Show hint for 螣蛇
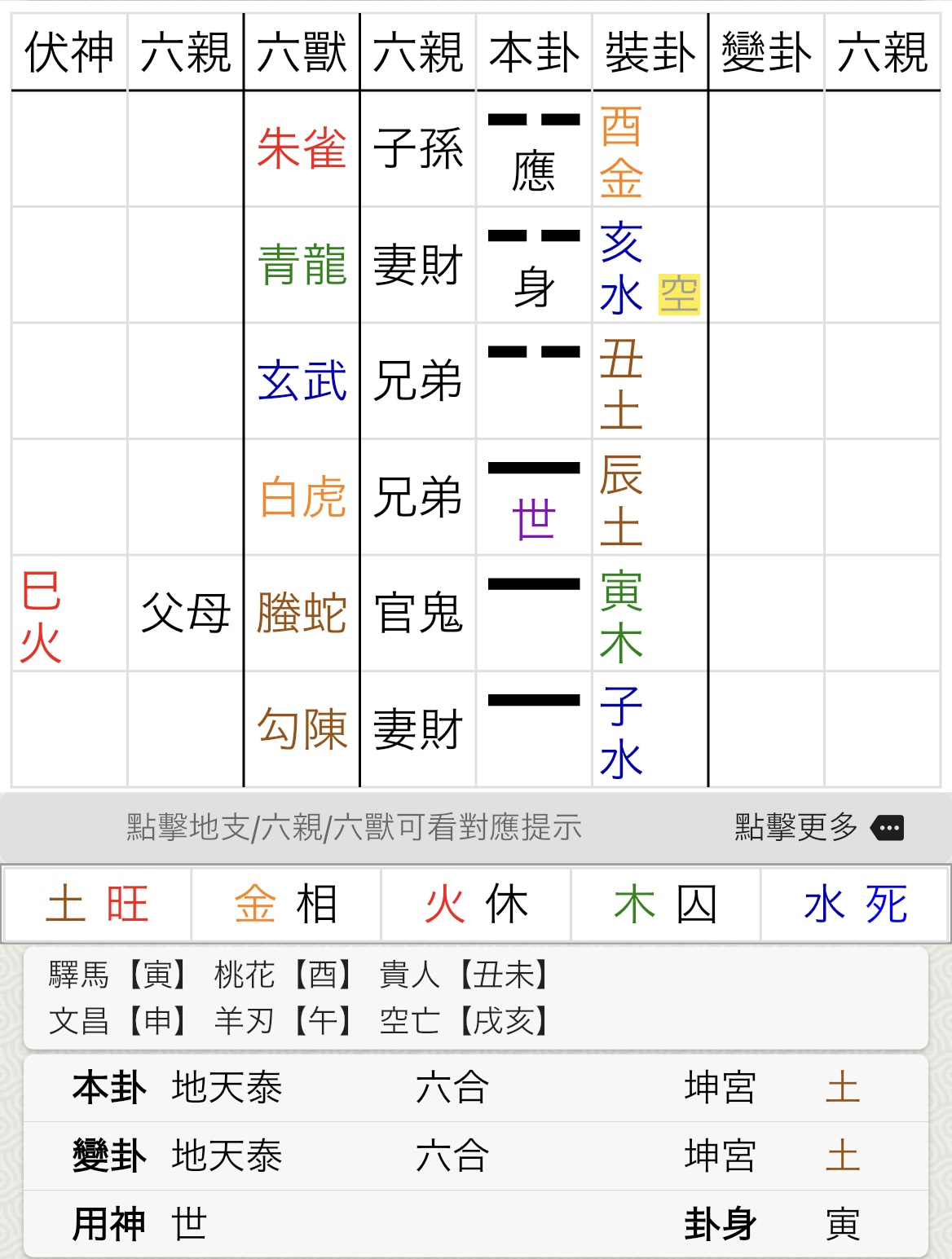This screenshot has height=1259, width=952. coord(302,613)
